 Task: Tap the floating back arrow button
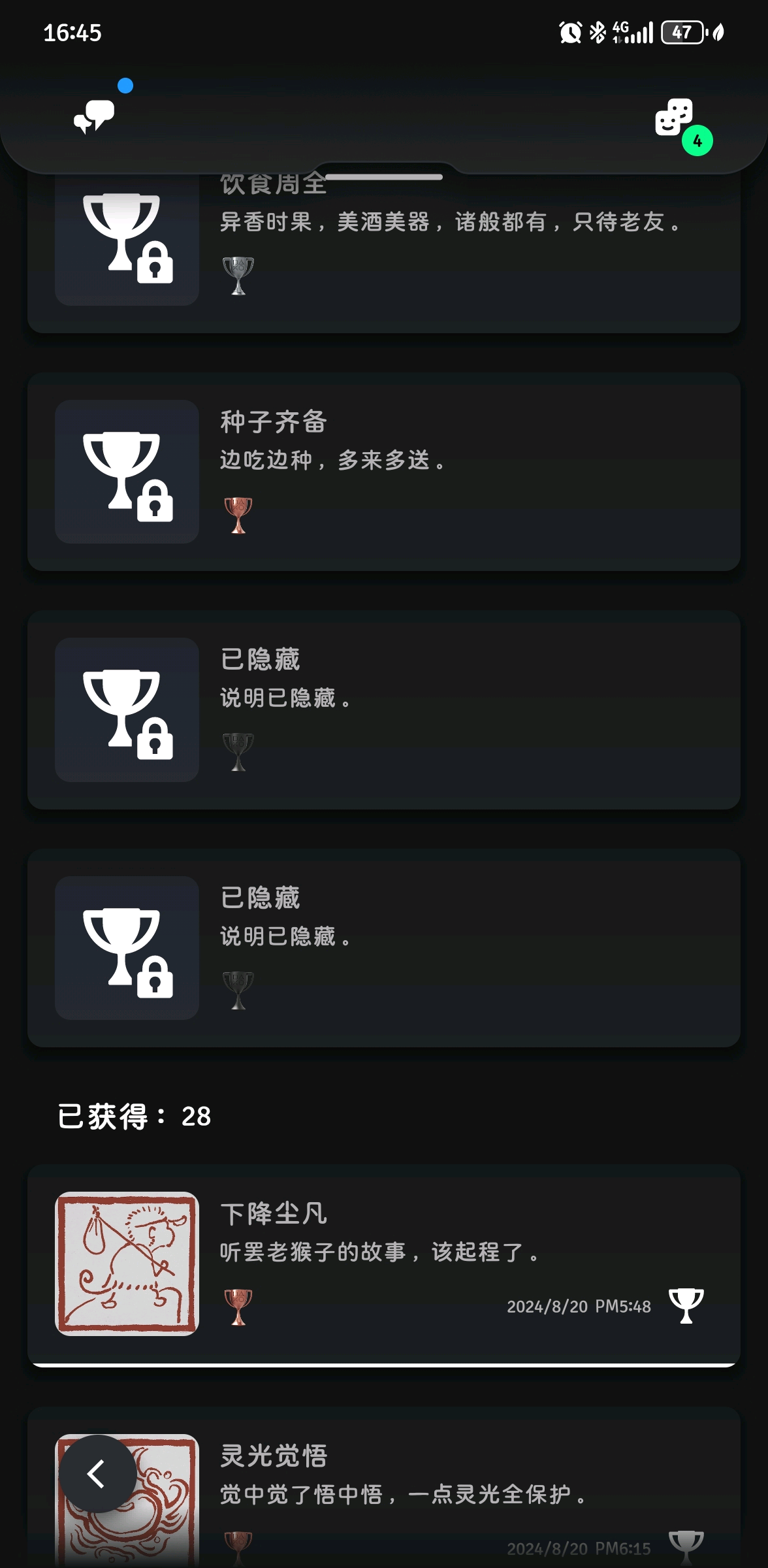click(97, 1474)
